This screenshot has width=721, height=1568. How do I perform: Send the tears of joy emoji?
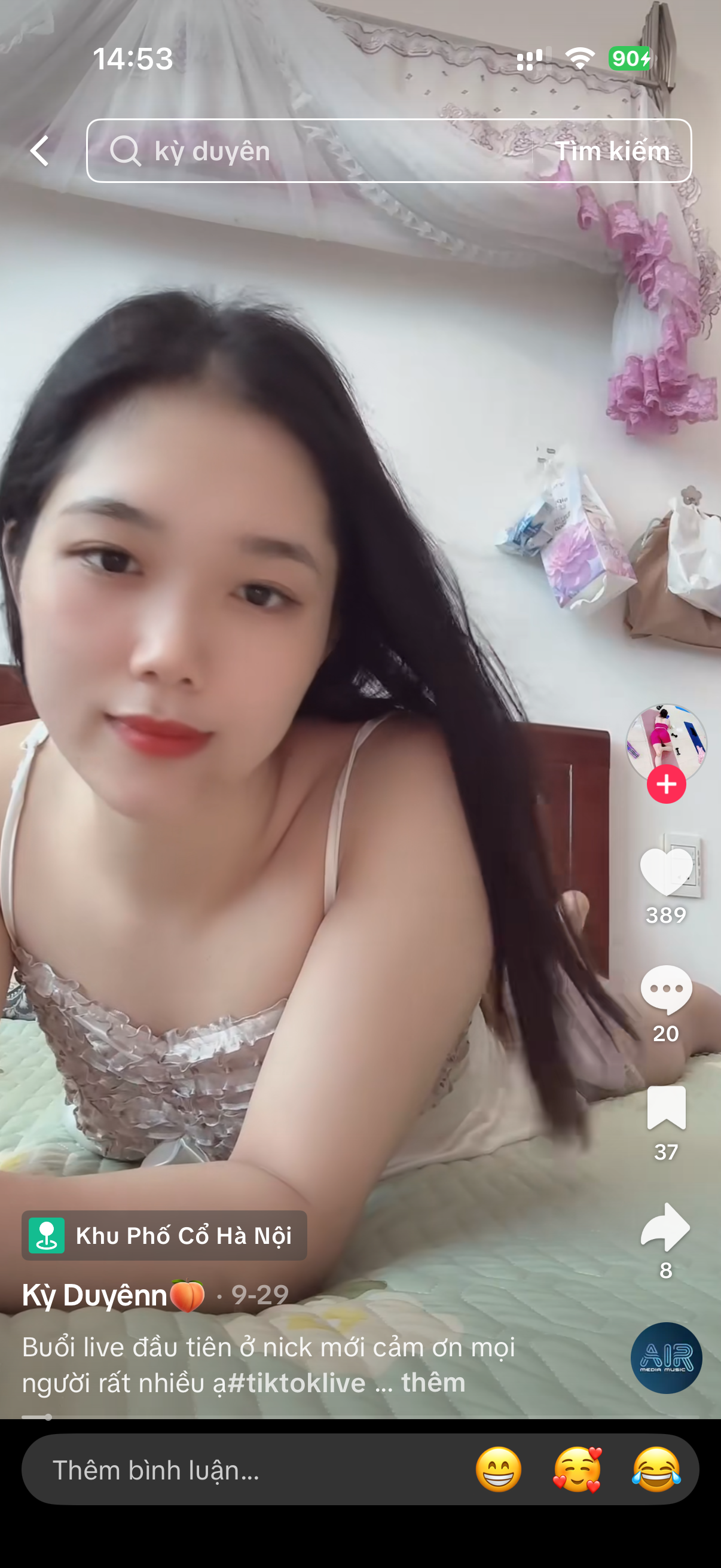[656, 1469]
